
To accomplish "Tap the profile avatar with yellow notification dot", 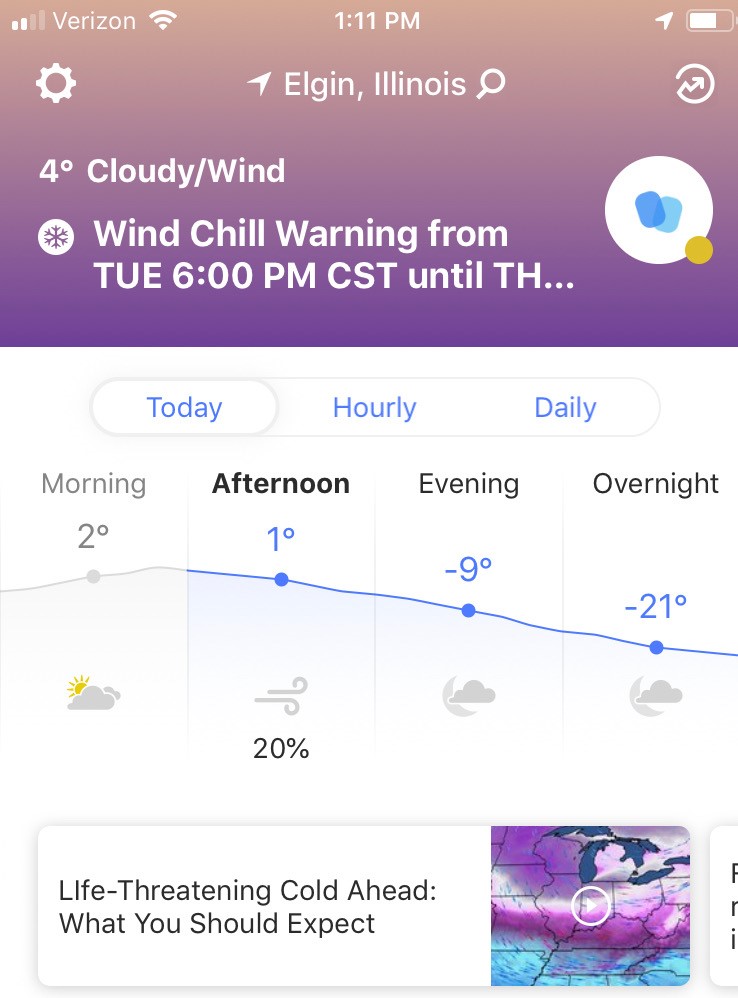I will [658, 210].
